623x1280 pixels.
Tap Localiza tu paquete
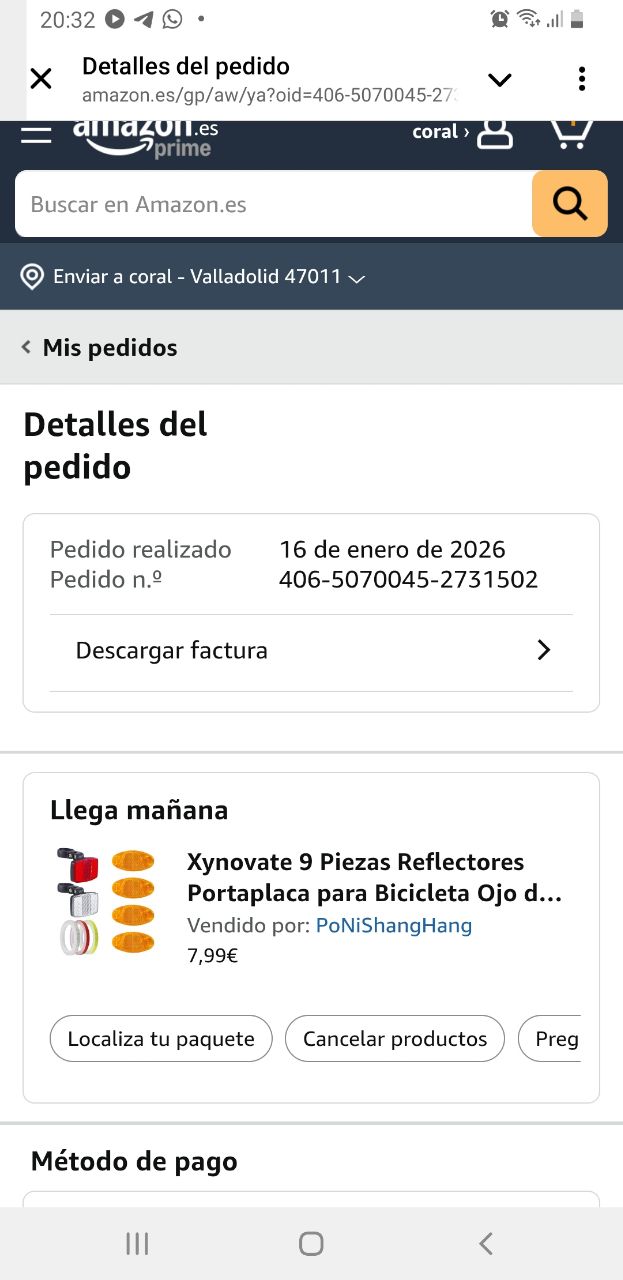click(161, 1039)
